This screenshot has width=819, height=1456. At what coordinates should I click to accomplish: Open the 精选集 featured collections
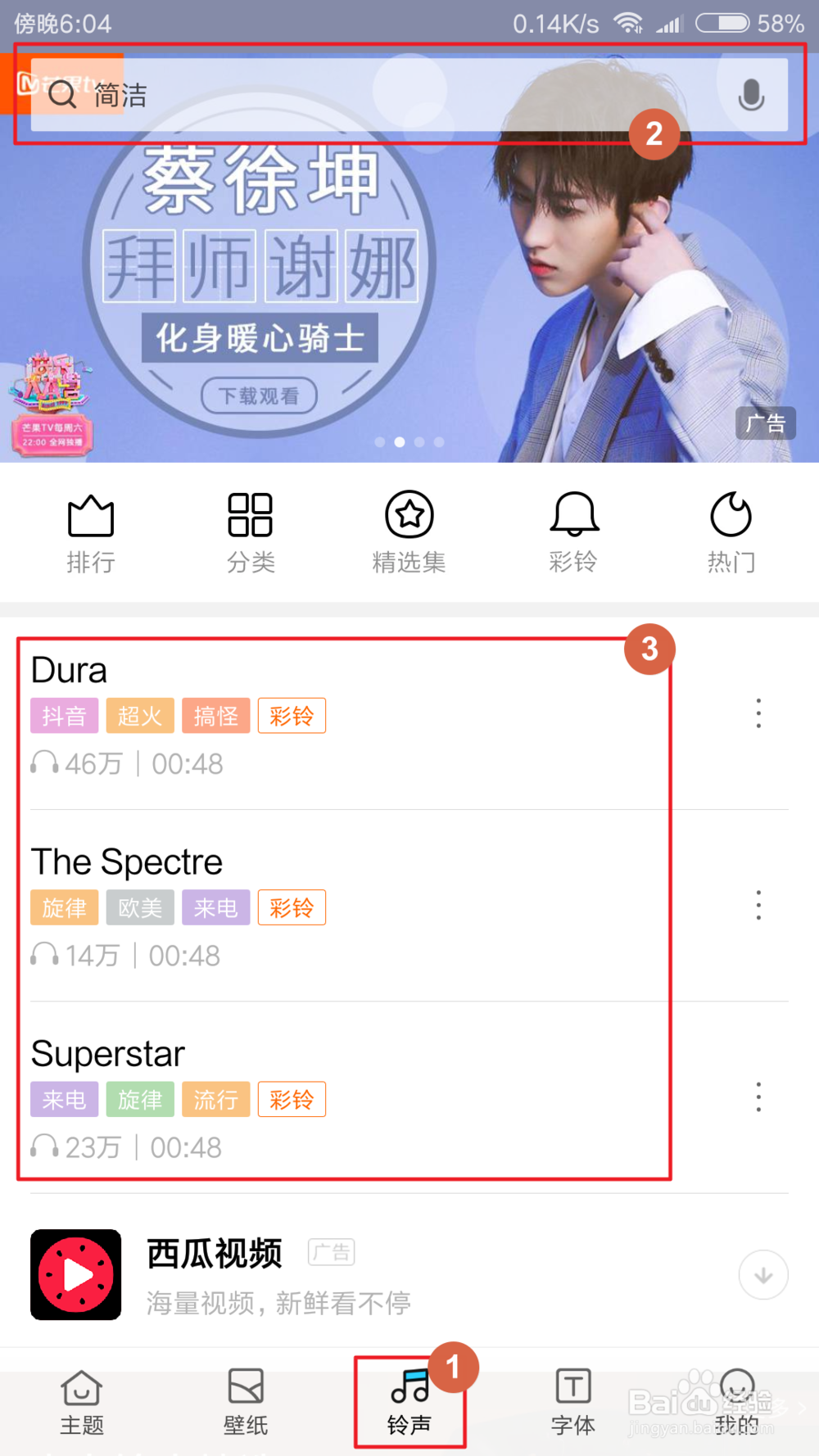(x=409, y=532)
